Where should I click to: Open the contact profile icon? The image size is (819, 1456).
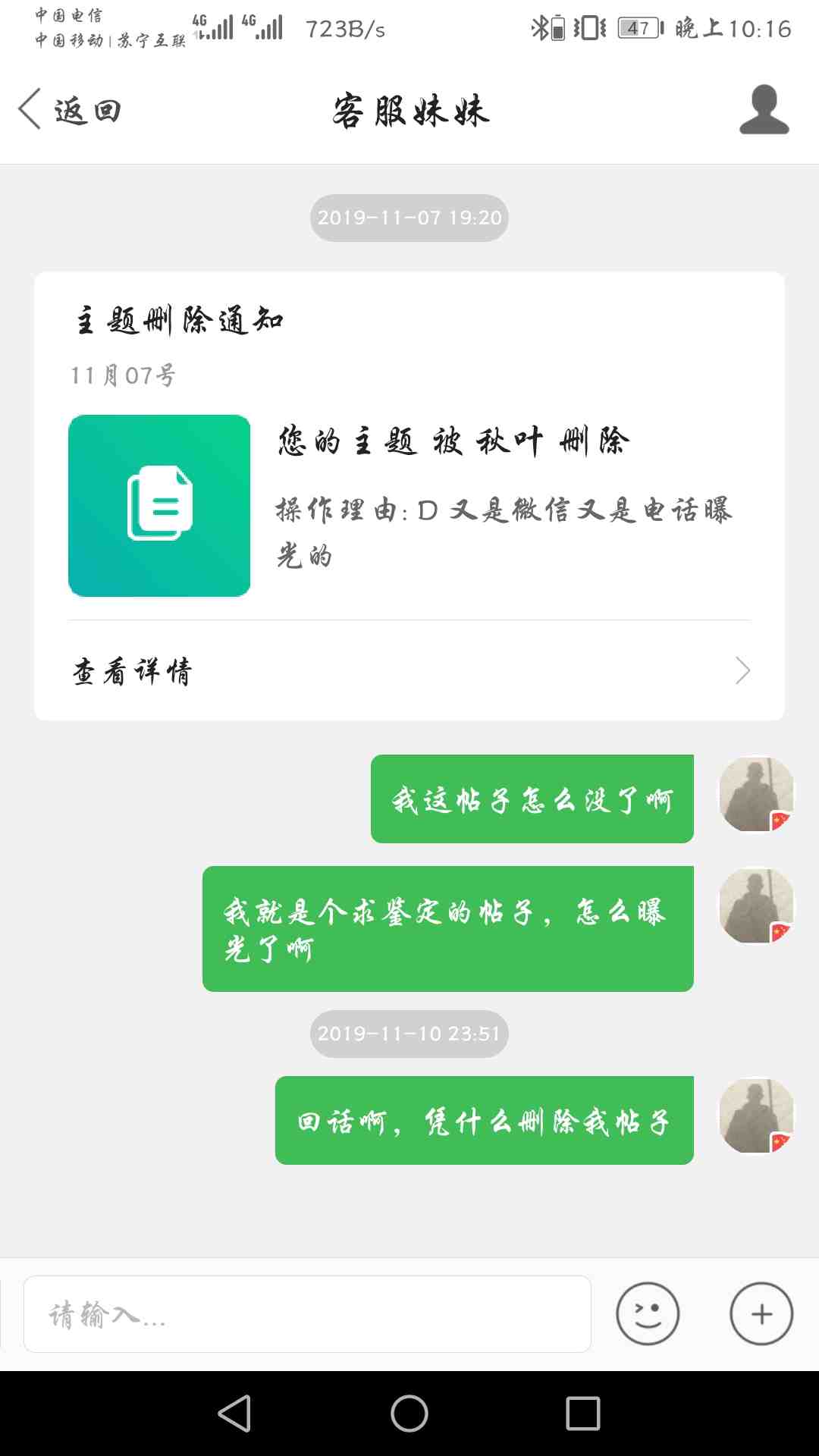[x=764, y=111]
